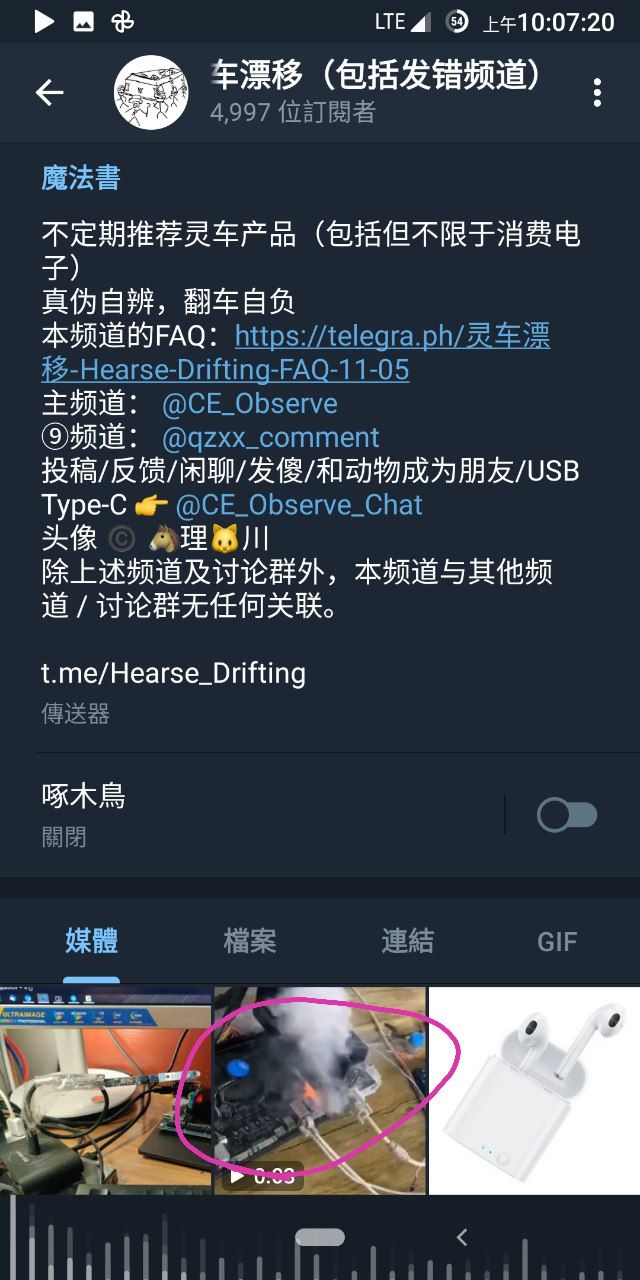Open the @qzxx_comment channel link
The height and width of the screenshot is (1280, 640).
pyautogui.click(x=270, y=438)
